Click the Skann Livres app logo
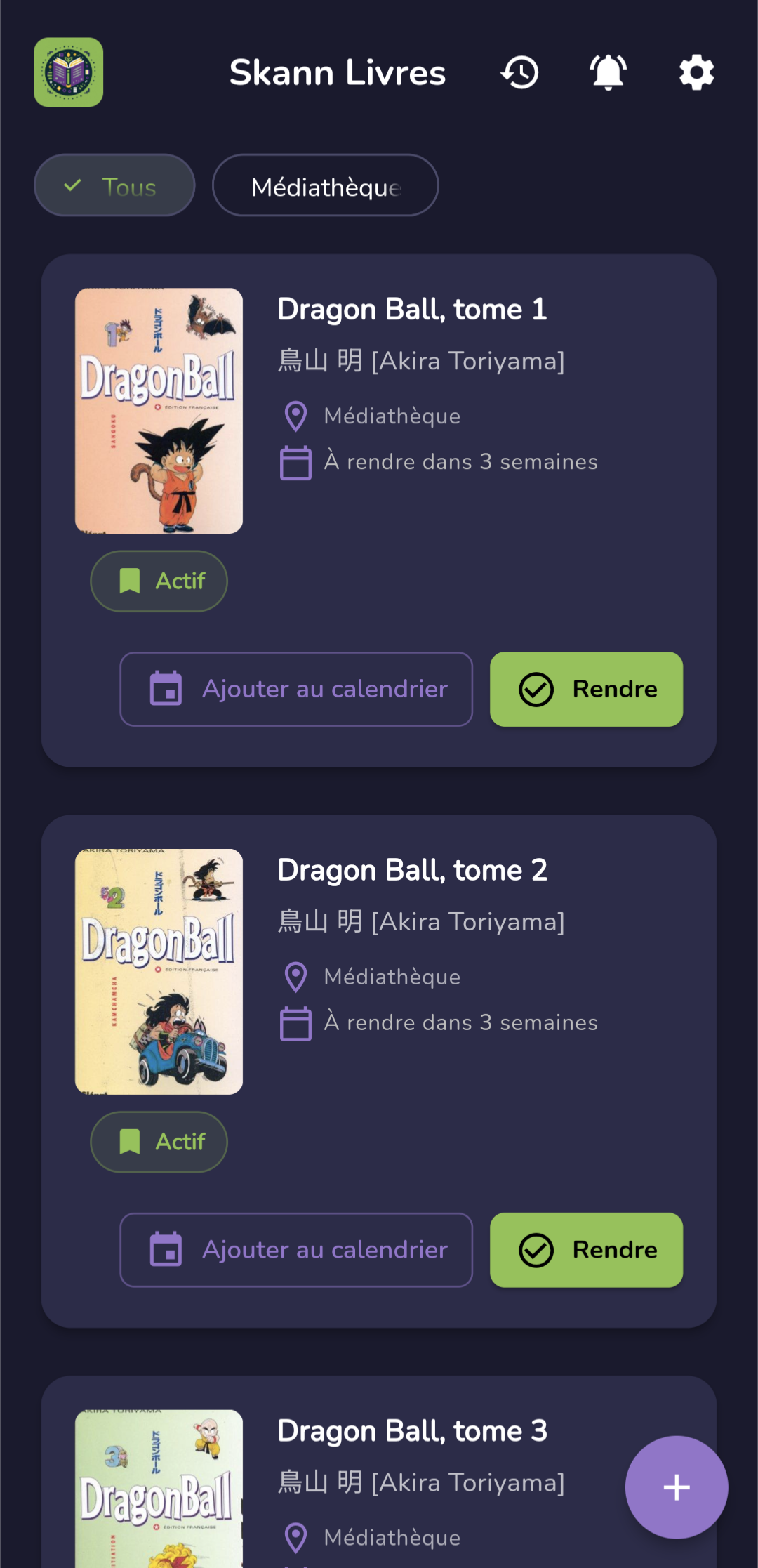Screen dimensions: 758x1568 68,72
